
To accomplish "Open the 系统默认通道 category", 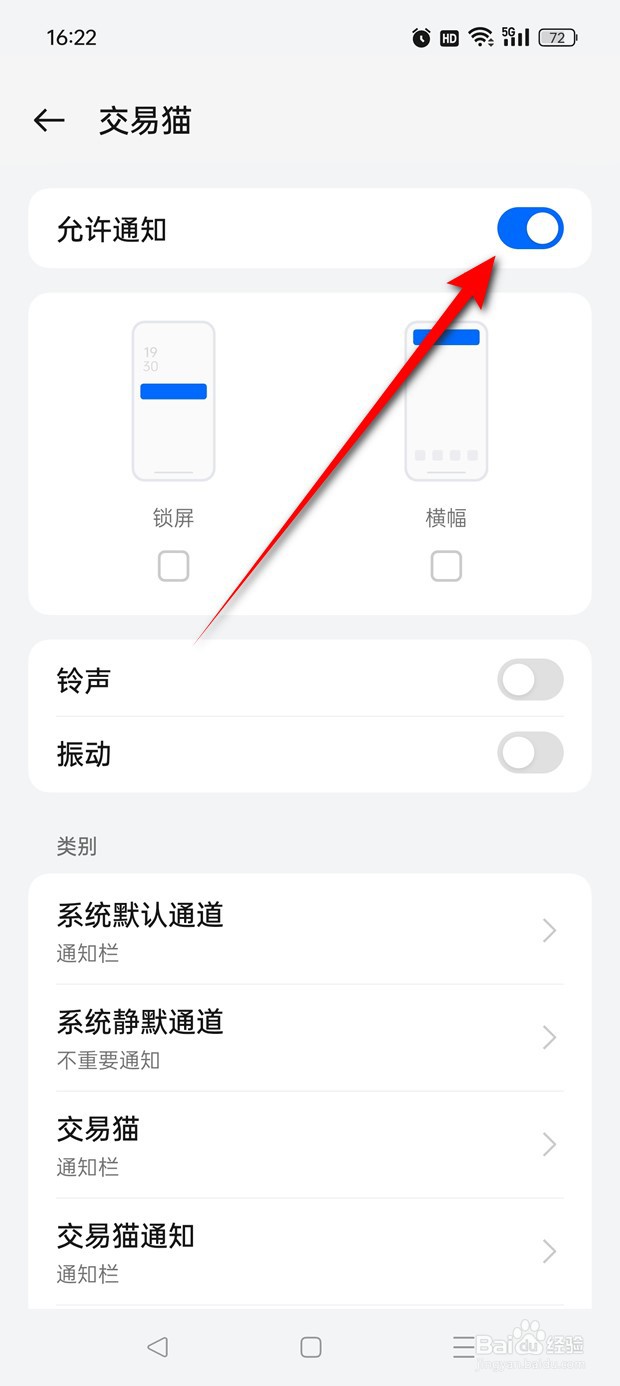I will (310, 931).
